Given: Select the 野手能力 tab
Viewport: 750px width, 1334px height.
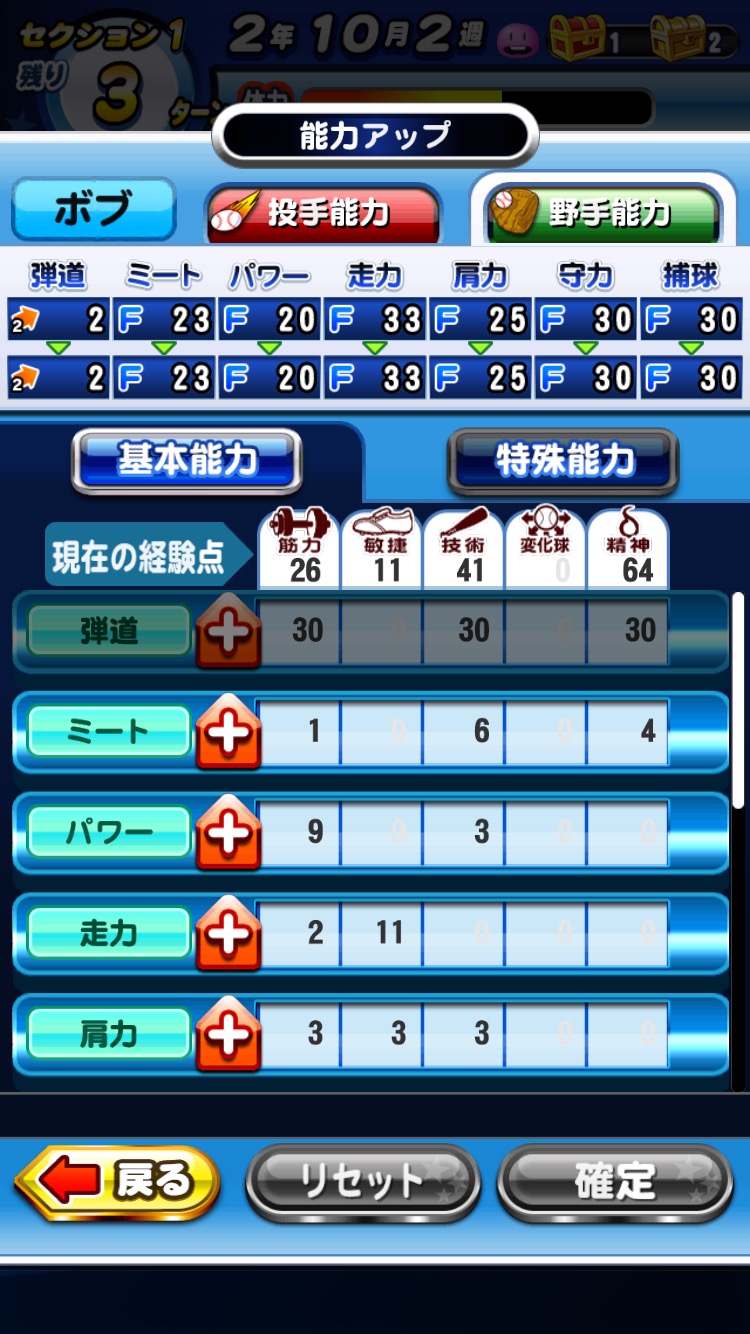Looking at the screenshot, I should tap(604, 212).
